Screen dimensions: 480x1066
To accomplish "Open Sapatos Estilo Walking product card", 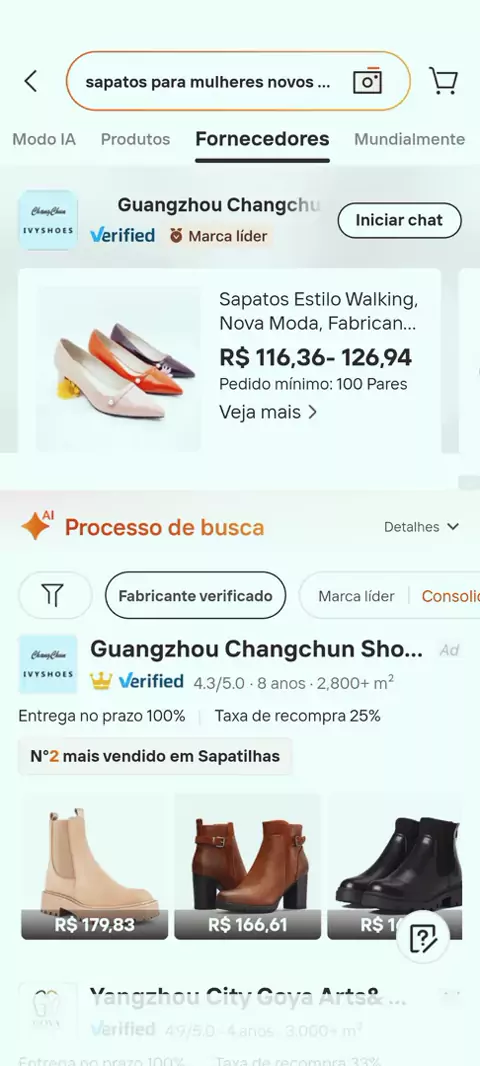I will pos(229,360).
